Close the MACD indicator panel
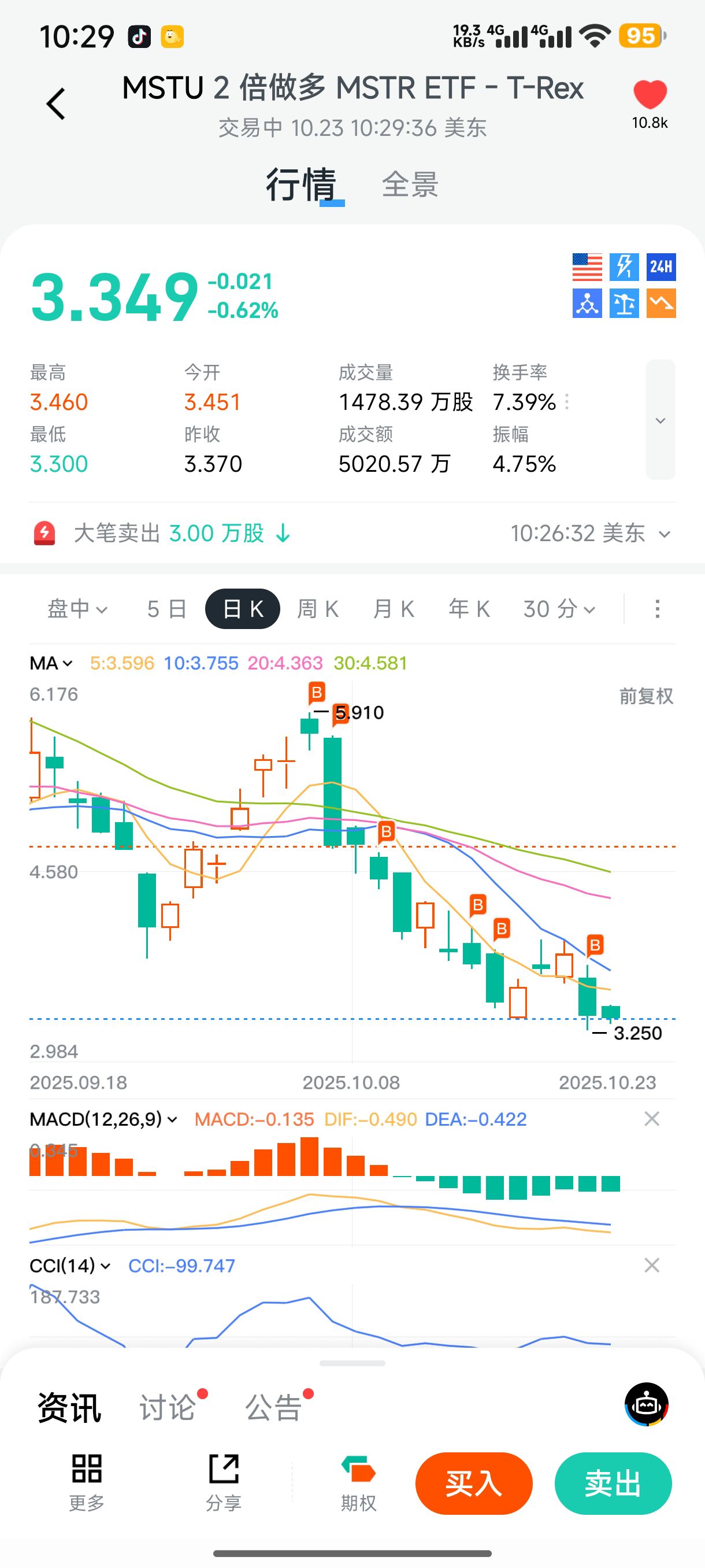 (x=651, y=1119)
